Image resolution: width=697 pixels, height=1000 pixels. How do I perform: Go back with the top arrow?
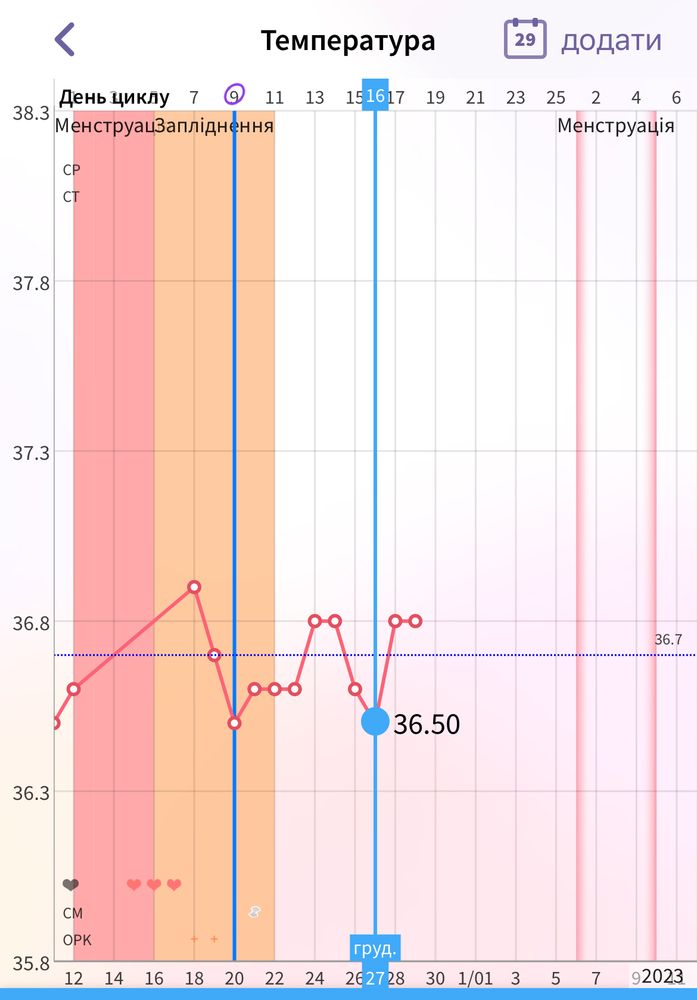pos(65,40)
